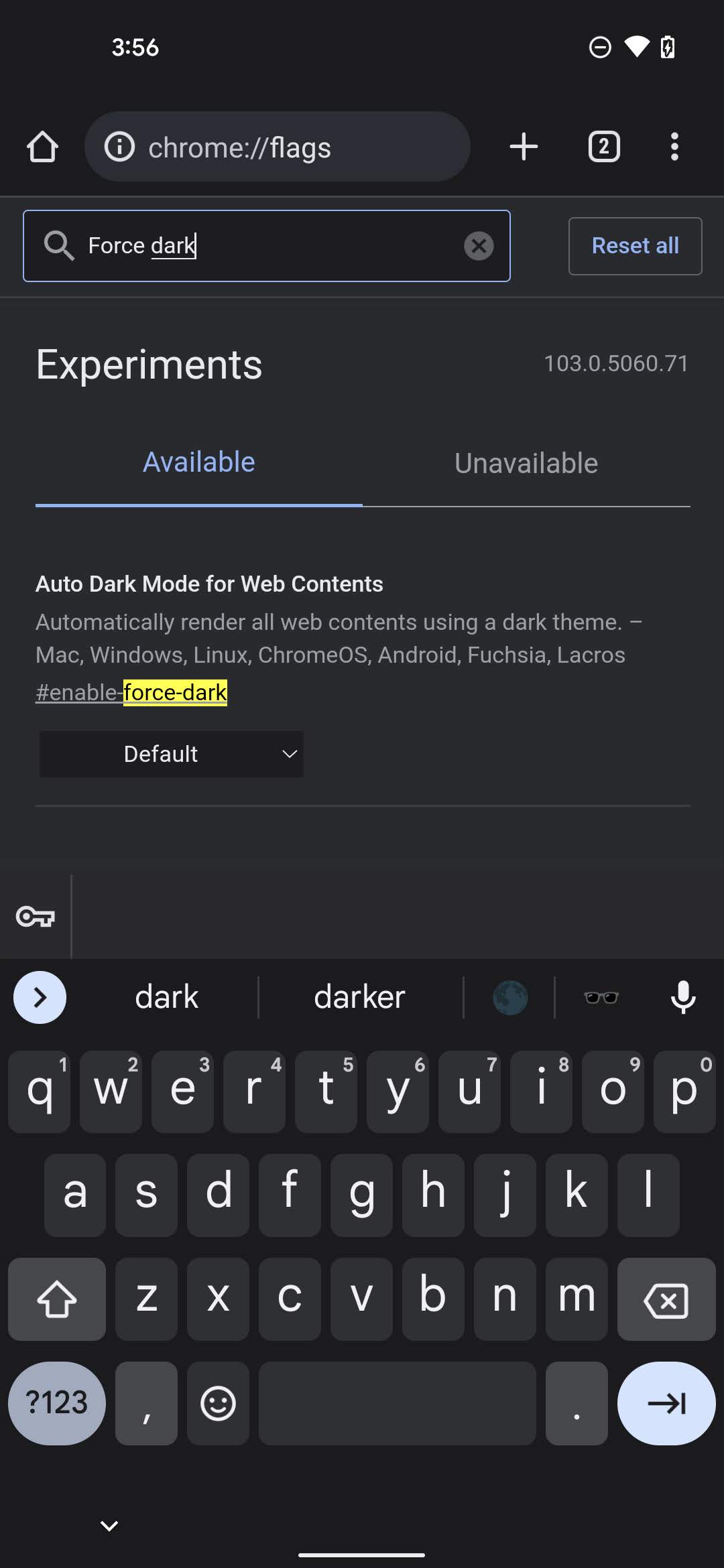Switch to the Unavailable tab

[526, 464]
